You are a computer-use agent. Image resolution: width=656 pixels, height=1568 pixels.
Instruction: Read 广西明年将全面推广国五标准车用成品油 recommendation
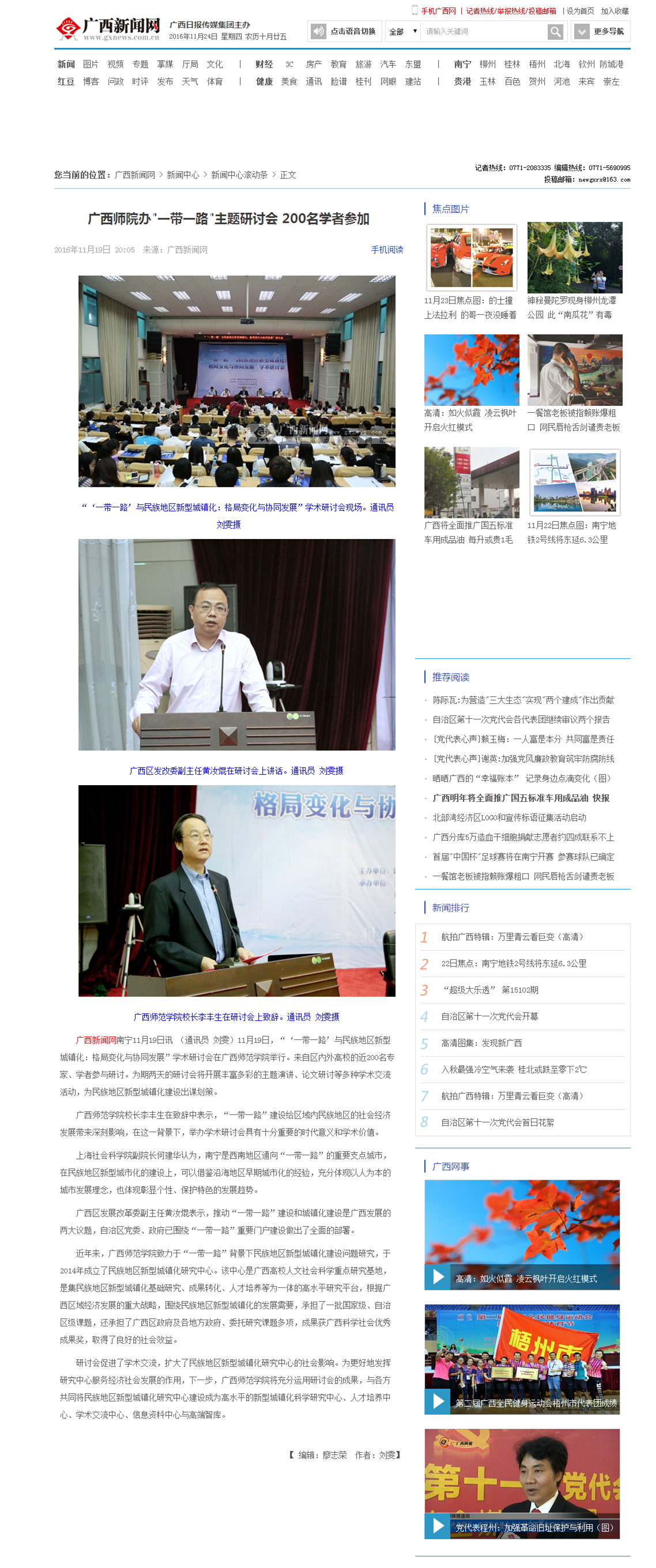[x=521, y=798]
